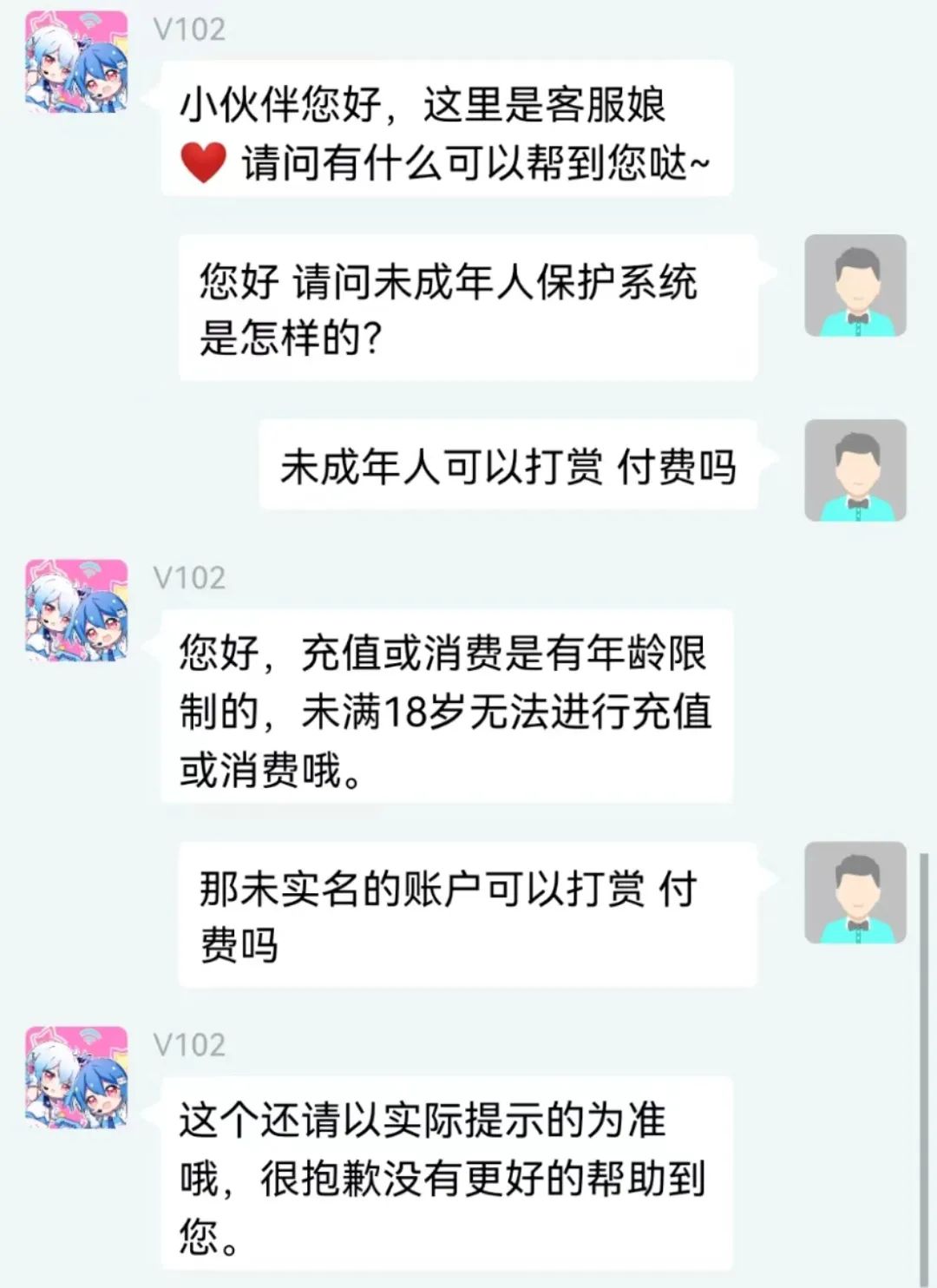Open V102 avatar beside the greeting message
The width and height of the screenshot is (937, 1288).
(76, 62)
